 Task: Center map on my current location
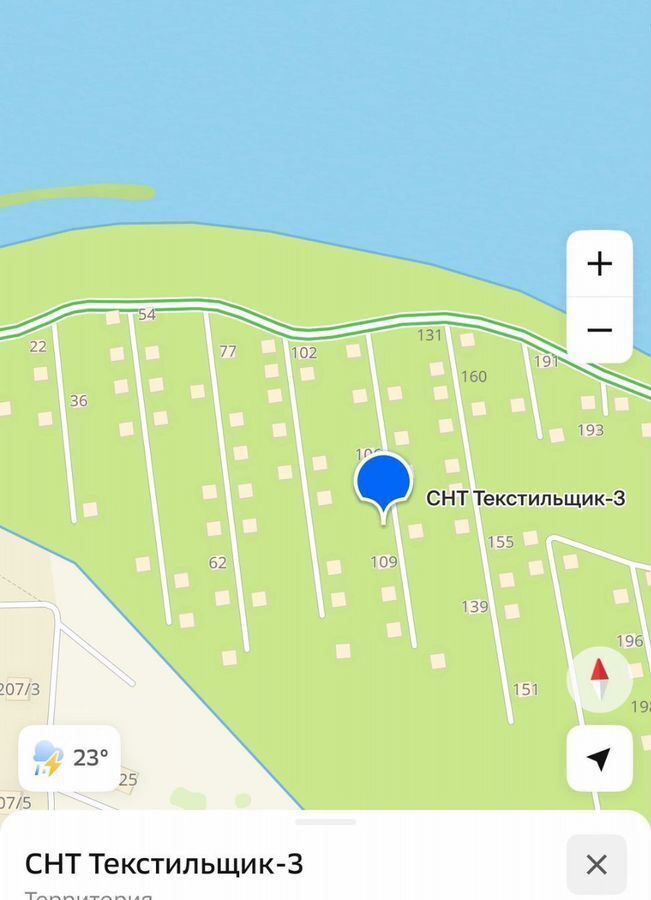(x=599, y=759)
